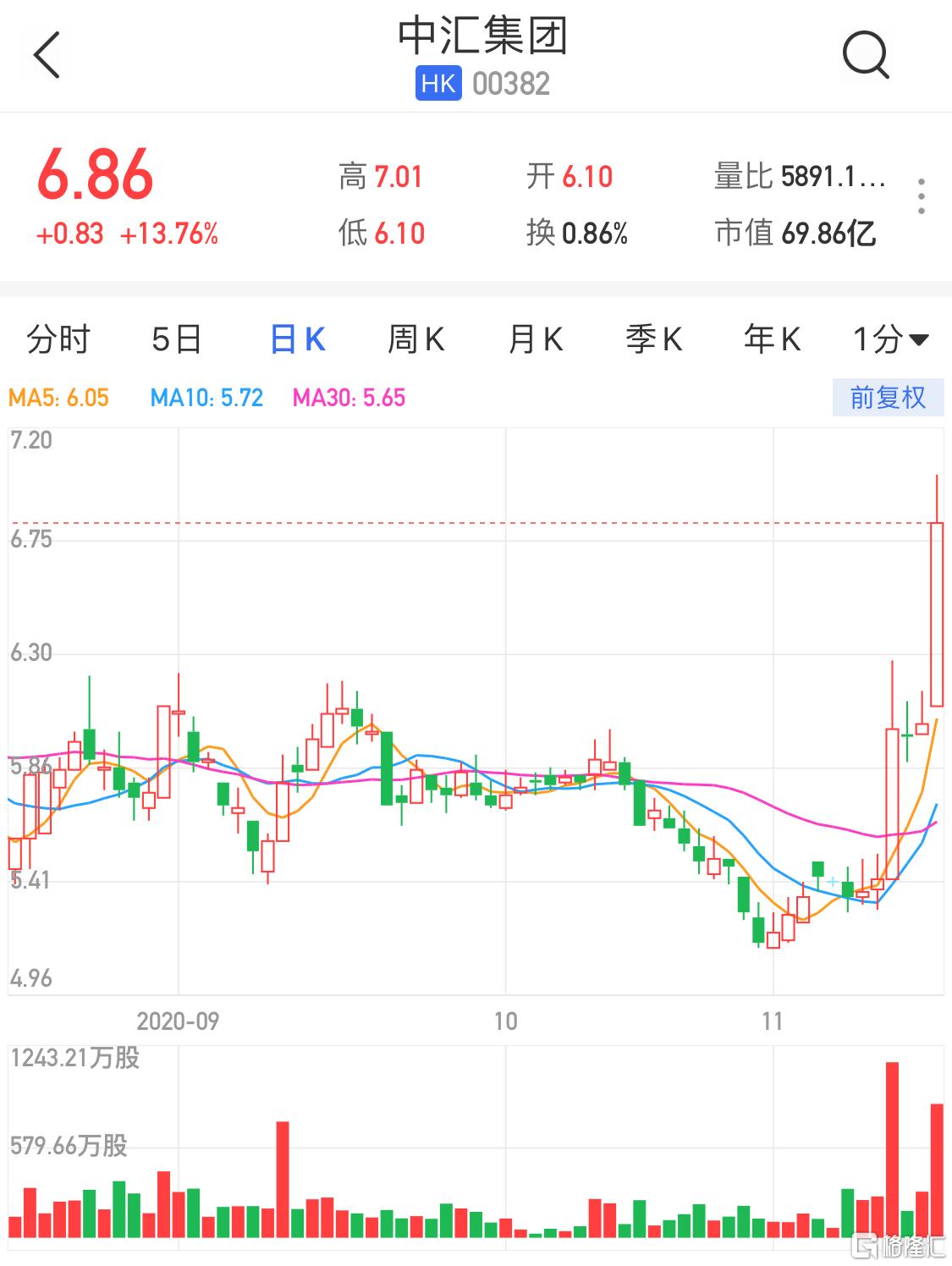The height and width of the screenshot is (1266, 952).
Task: Switch to the 月K chart tab
Action: (535, 340)
